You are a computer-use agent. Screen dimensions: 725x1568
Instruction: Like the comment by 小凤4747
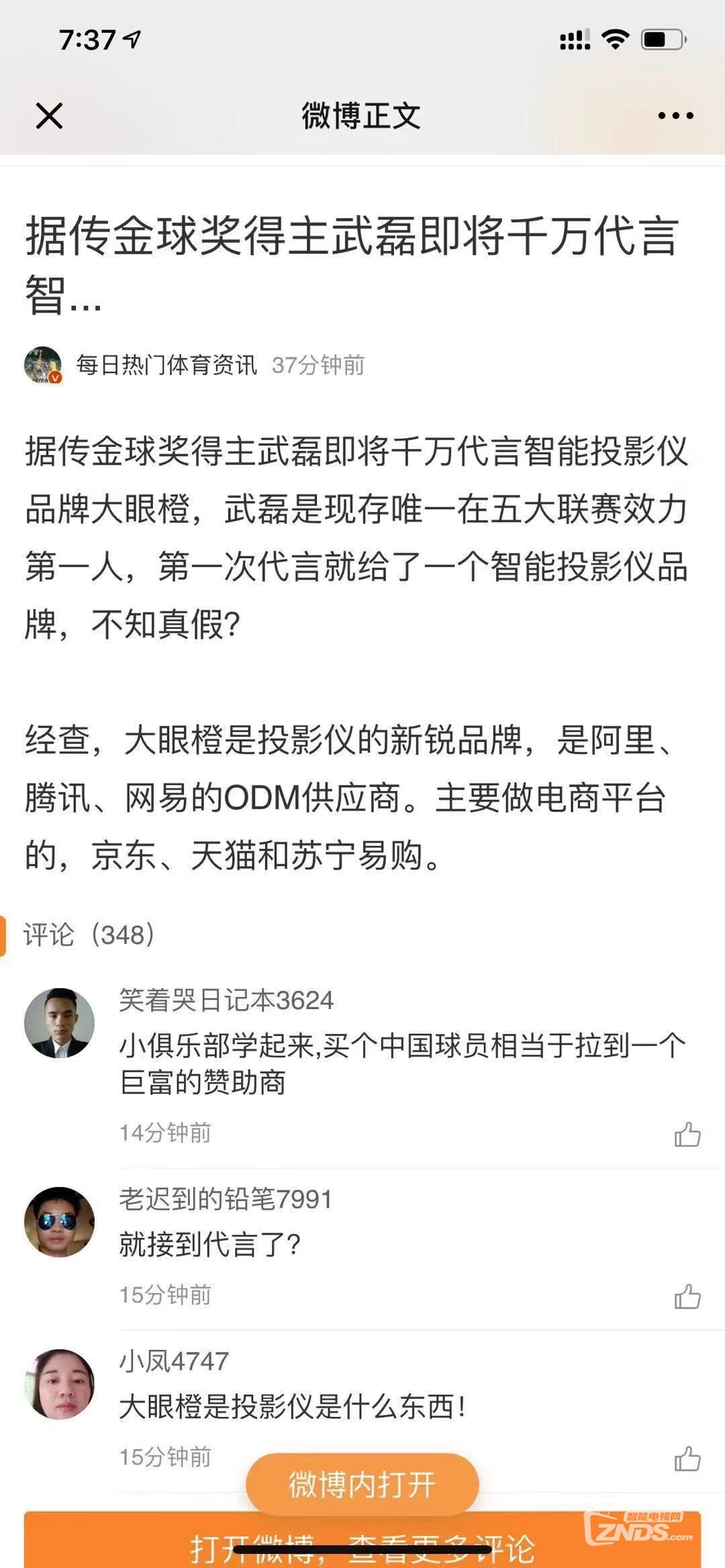tap(687, 1459)
